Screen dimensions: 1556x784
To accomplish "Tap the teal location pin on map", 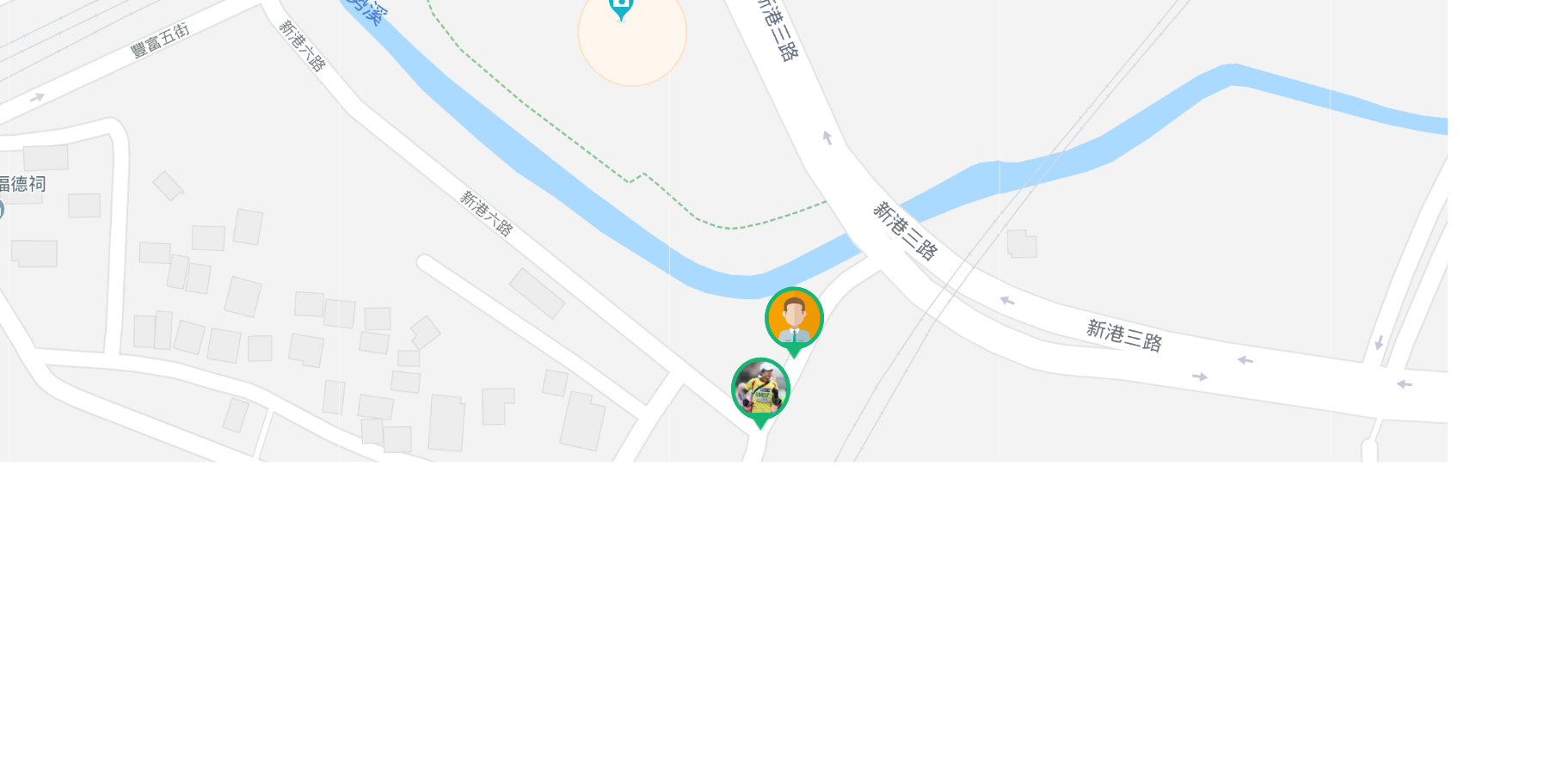I will coord(621,7).
